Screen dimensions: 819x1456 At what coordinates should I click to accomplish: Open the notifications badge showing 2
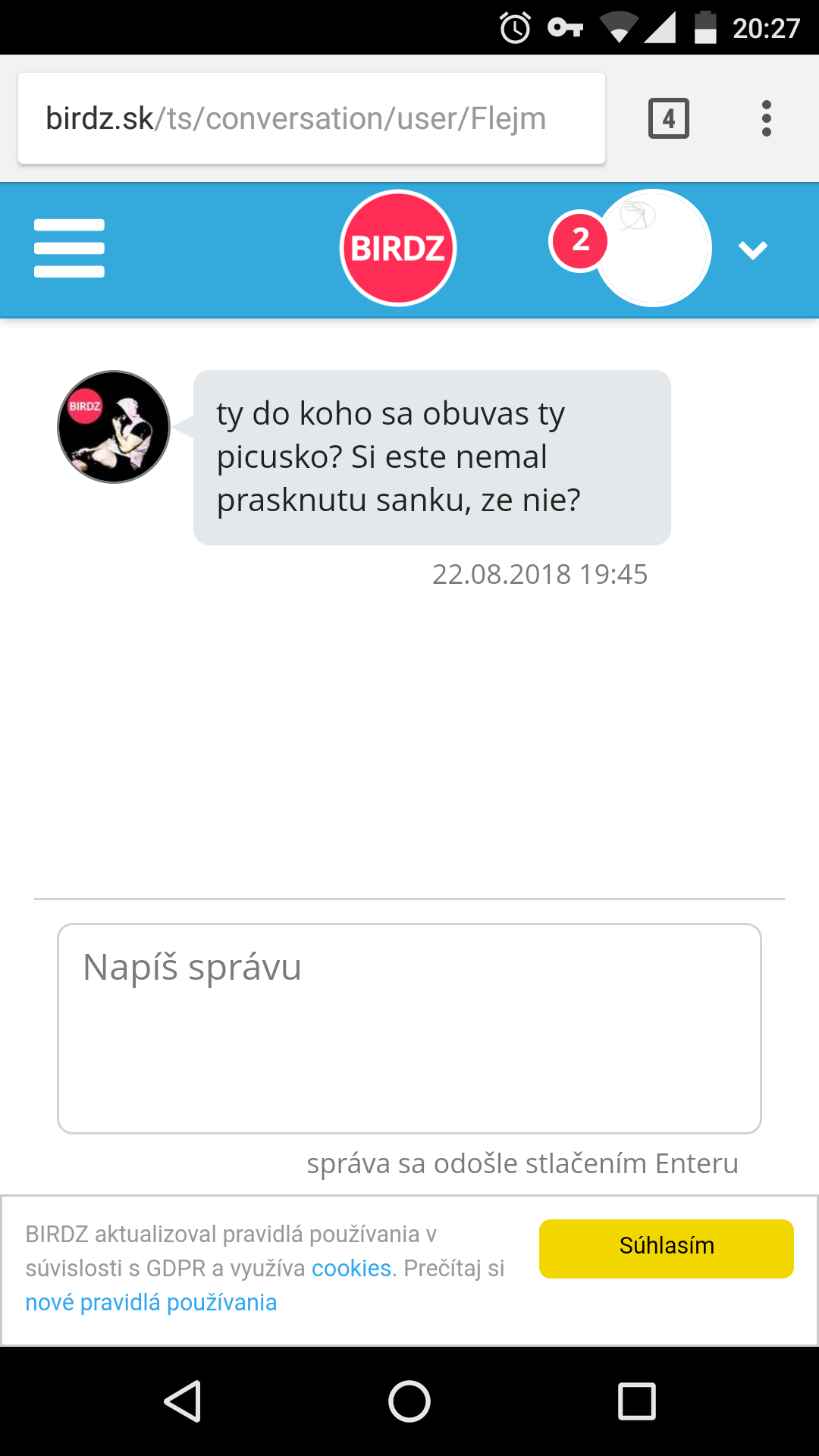point(580,241)
